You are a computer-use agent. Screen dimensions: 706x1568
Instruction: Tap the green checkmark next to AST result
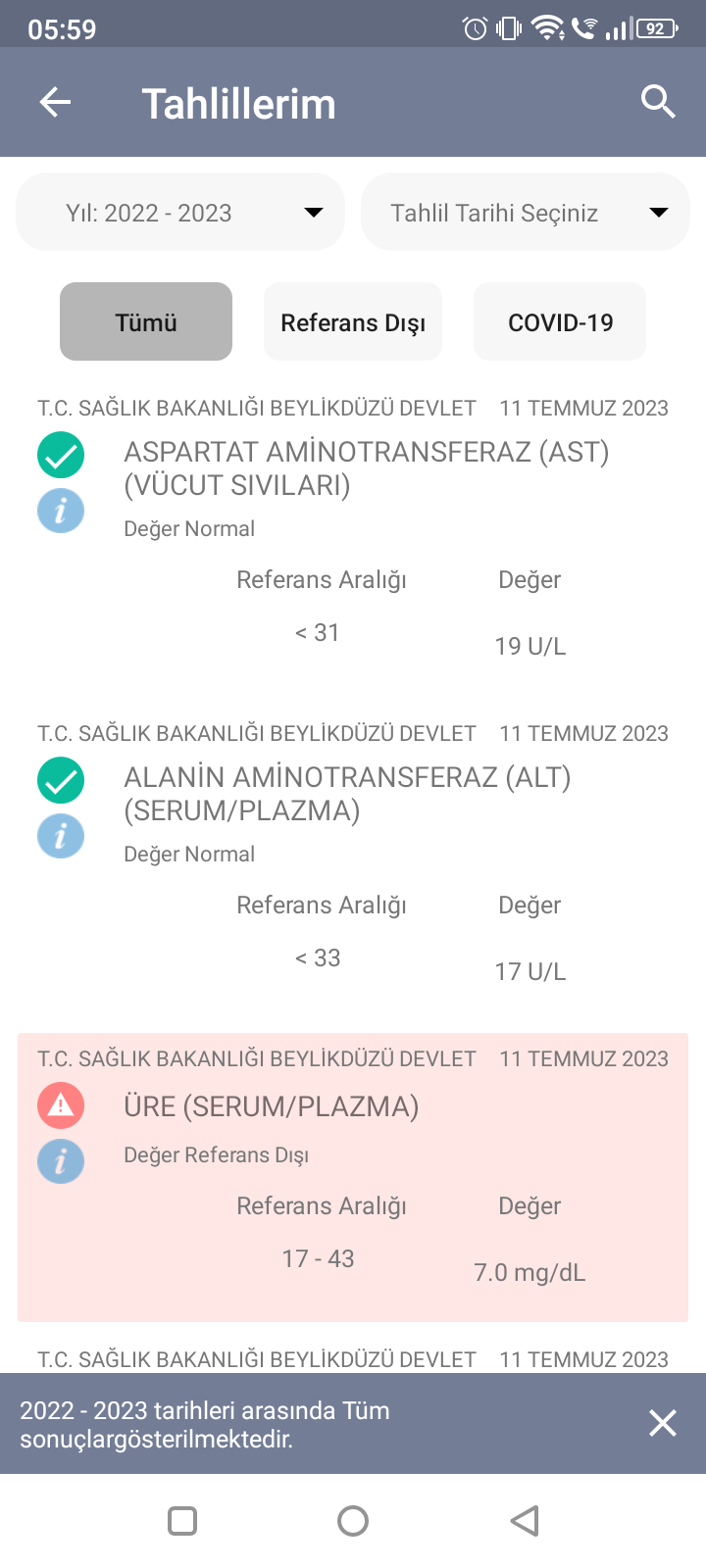60,455
